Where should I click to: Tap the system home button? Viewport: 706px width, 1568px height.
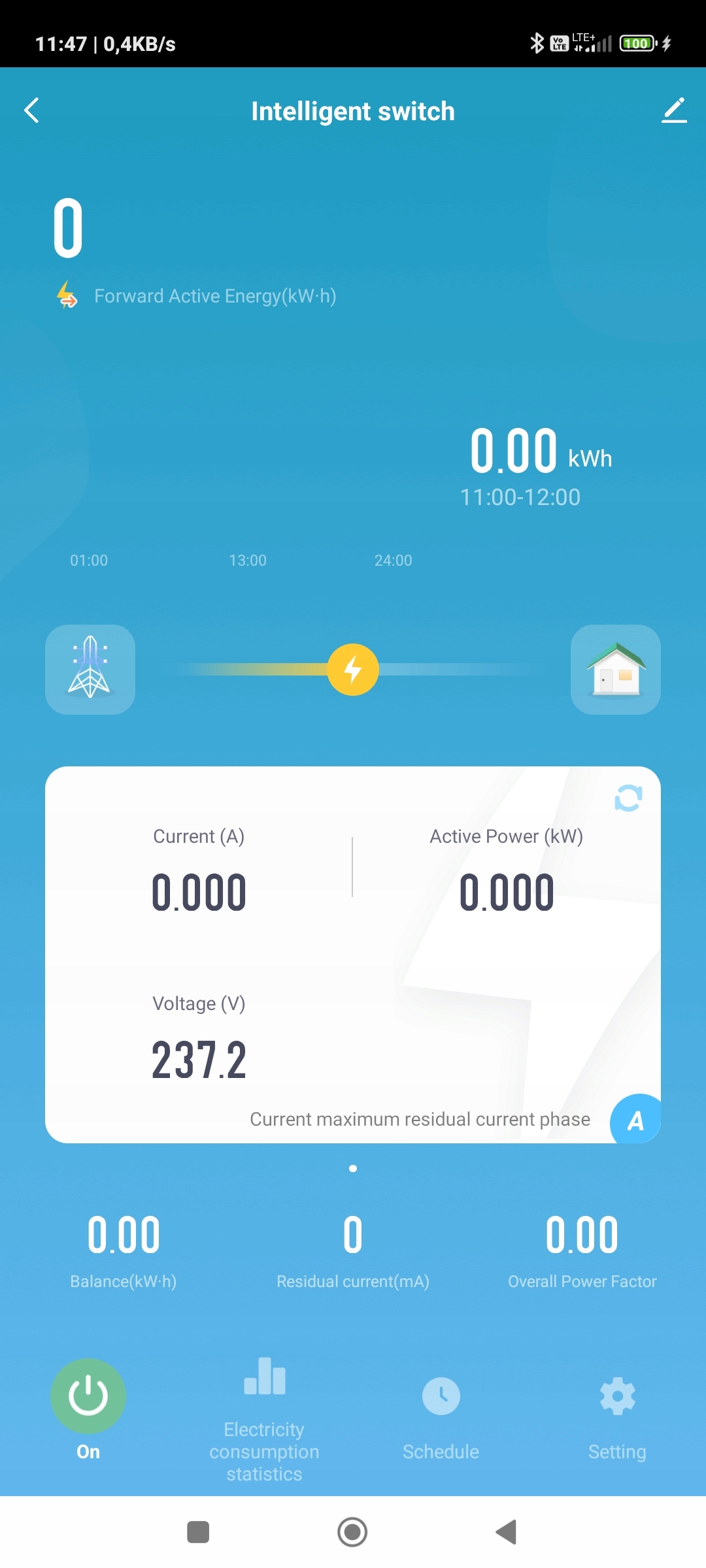[352, 1532]
